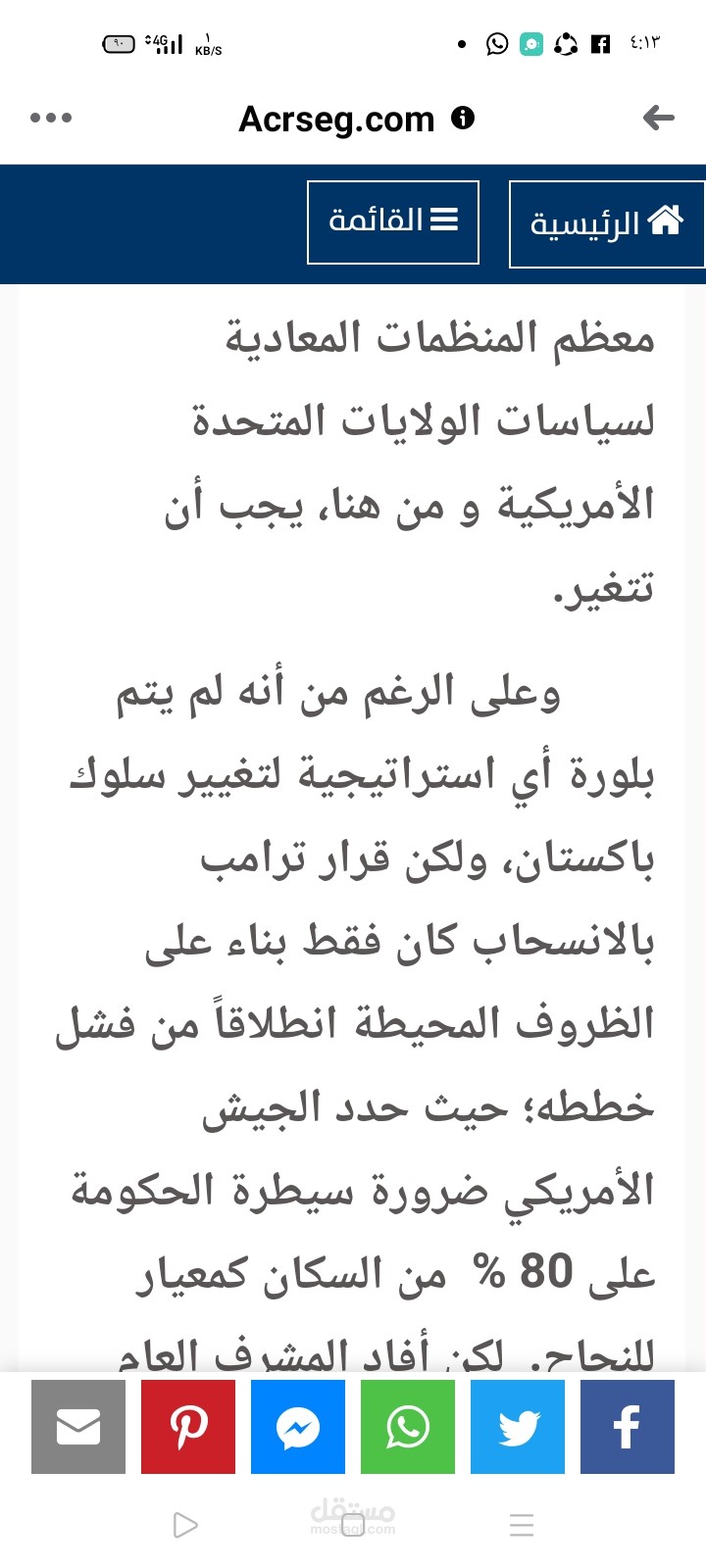Open recent apps from navigation bar
The image size is (706, 1568).
pos(522,1525)
